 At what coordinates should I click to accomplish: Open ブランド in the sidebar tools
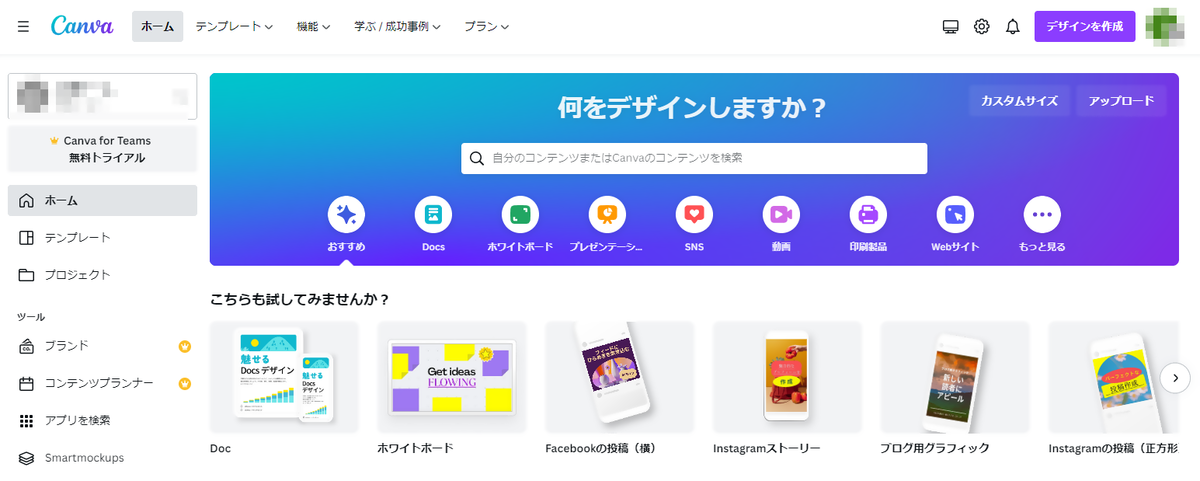(67, 345)
